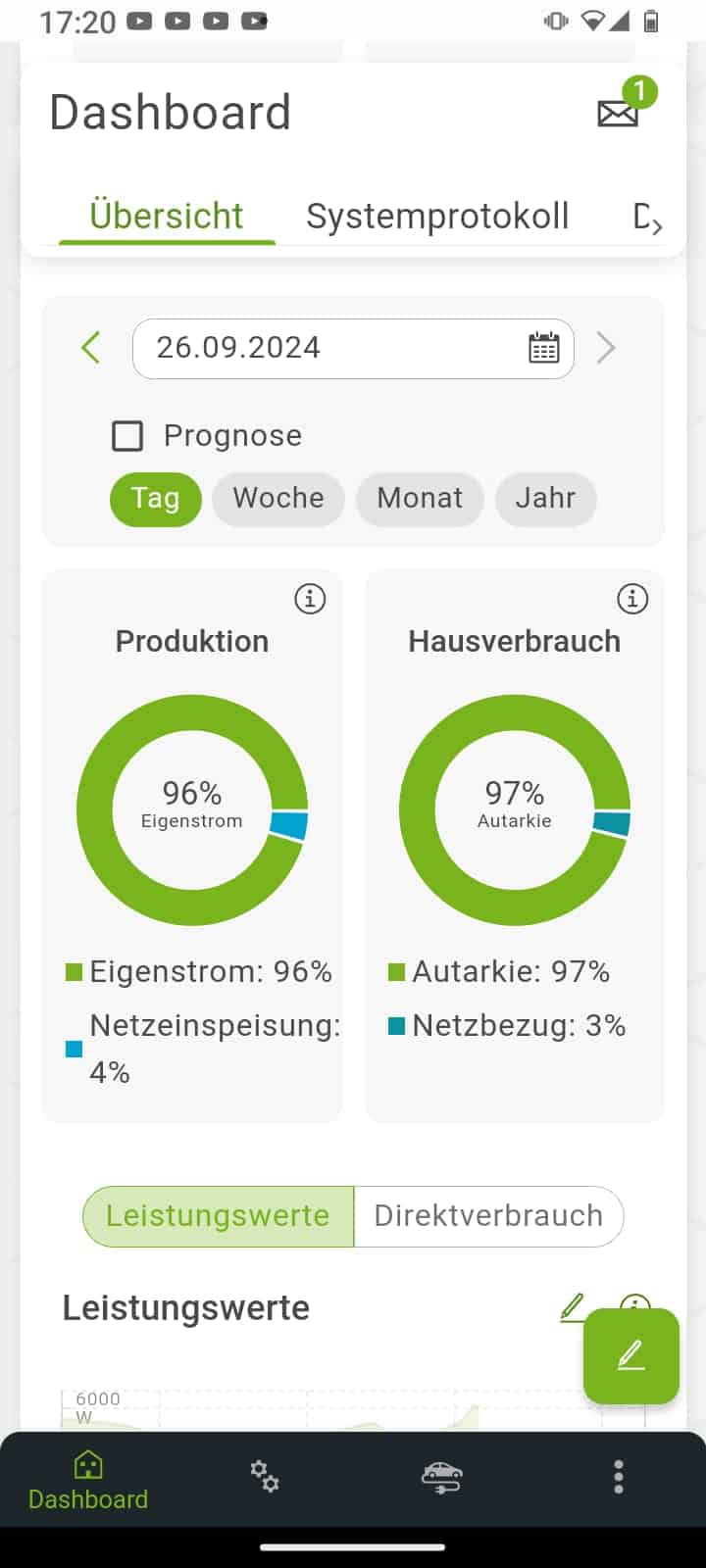Switch to the Woche view
Image resolution: width=706 pixels, height=1568 pixels.
(277, 499)
